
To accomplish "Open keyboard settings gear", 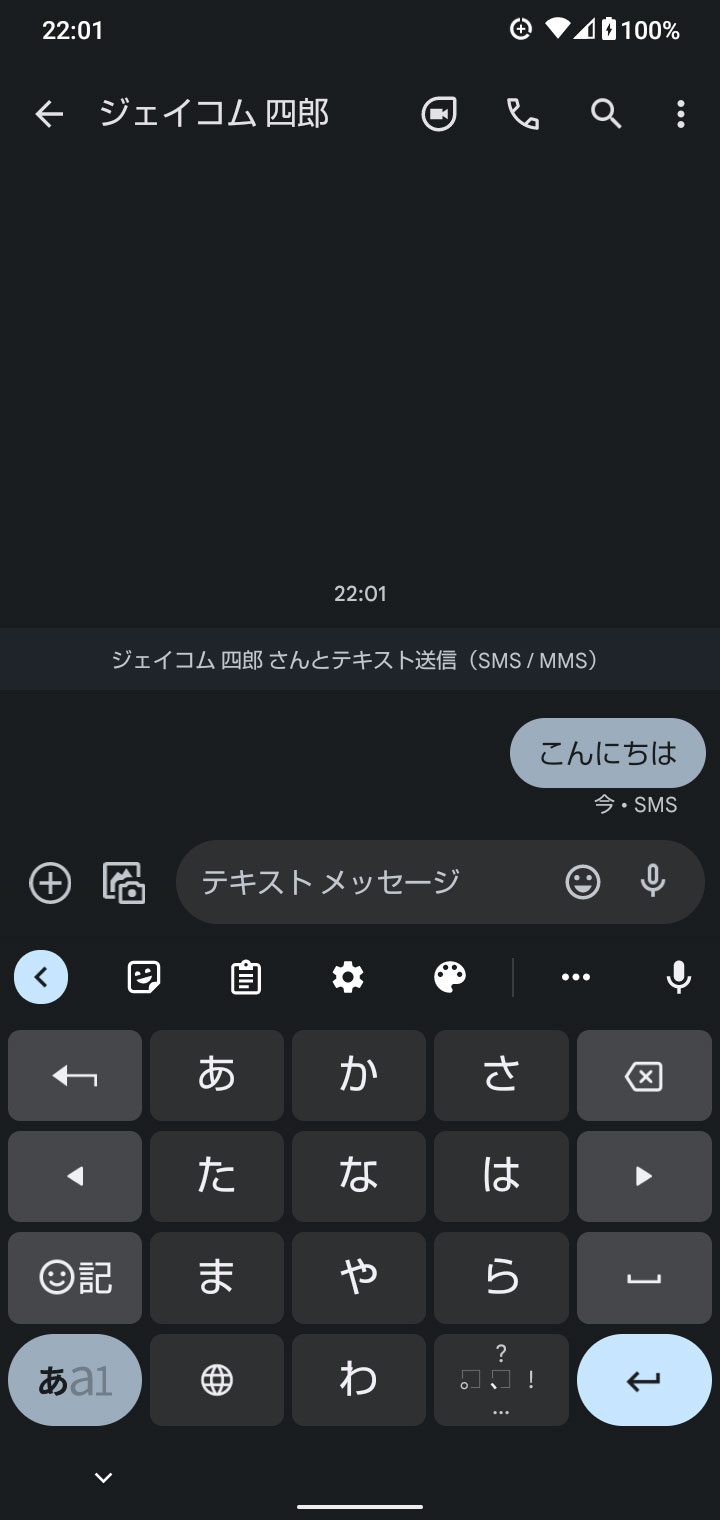I will tap(348, 977).
